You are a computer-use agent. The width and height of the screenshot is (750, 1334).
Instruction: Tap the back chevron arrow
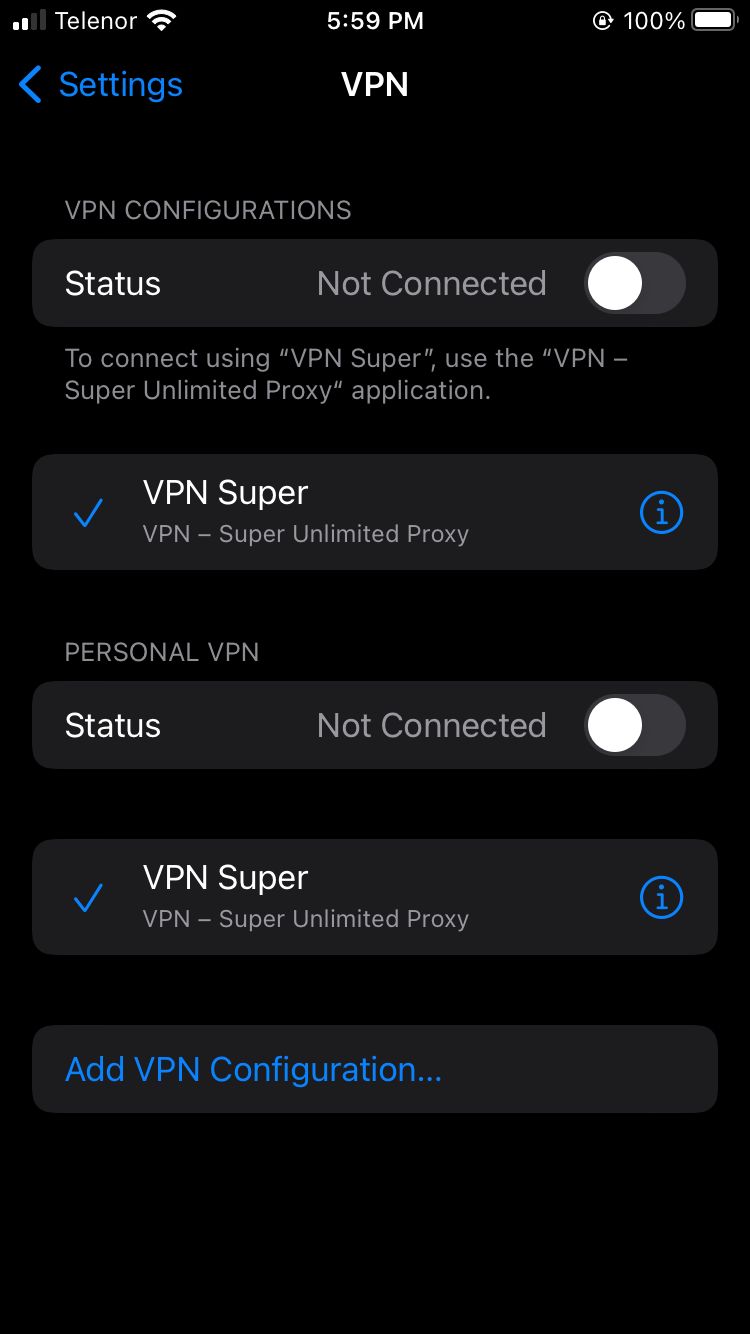(29, 85)
